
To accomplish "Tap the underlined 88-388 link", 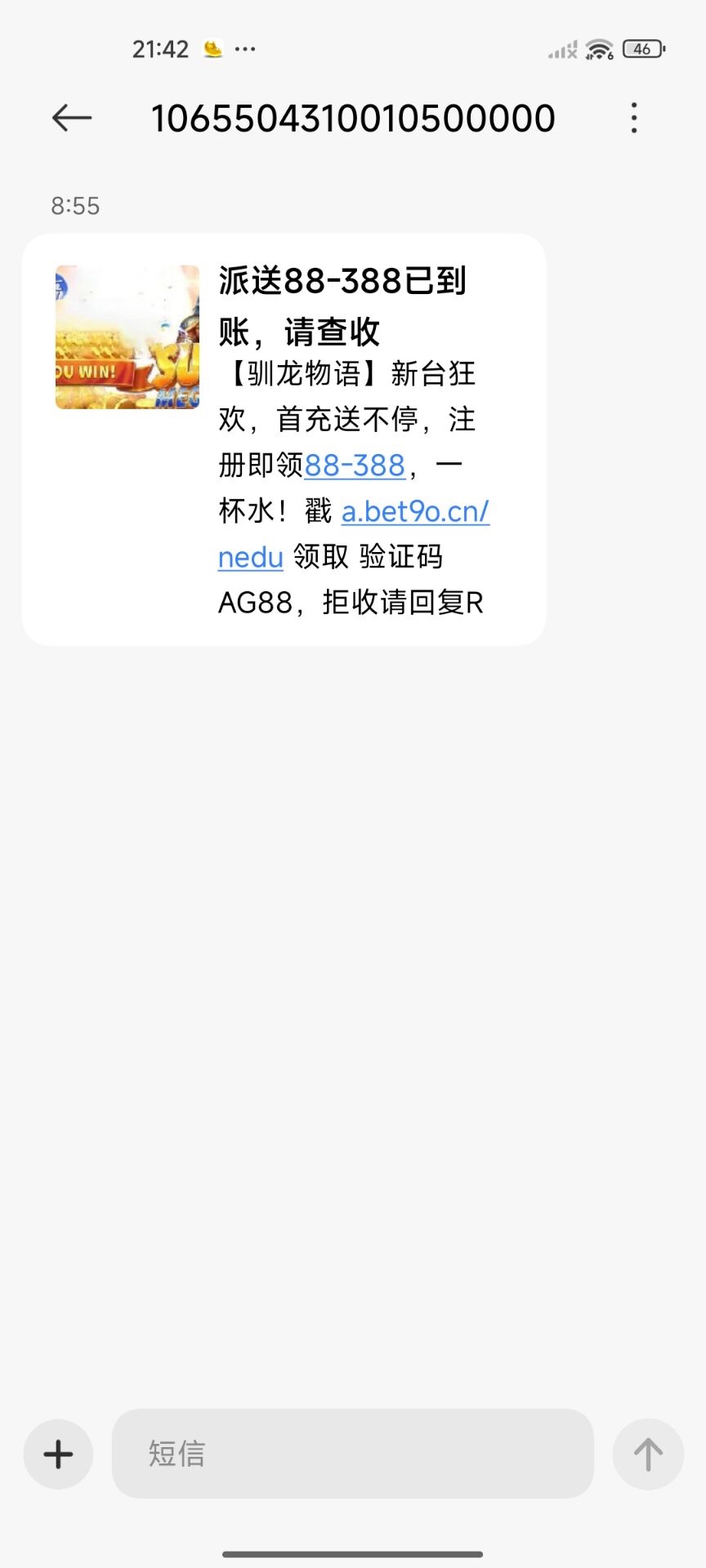I will [355, 466].
